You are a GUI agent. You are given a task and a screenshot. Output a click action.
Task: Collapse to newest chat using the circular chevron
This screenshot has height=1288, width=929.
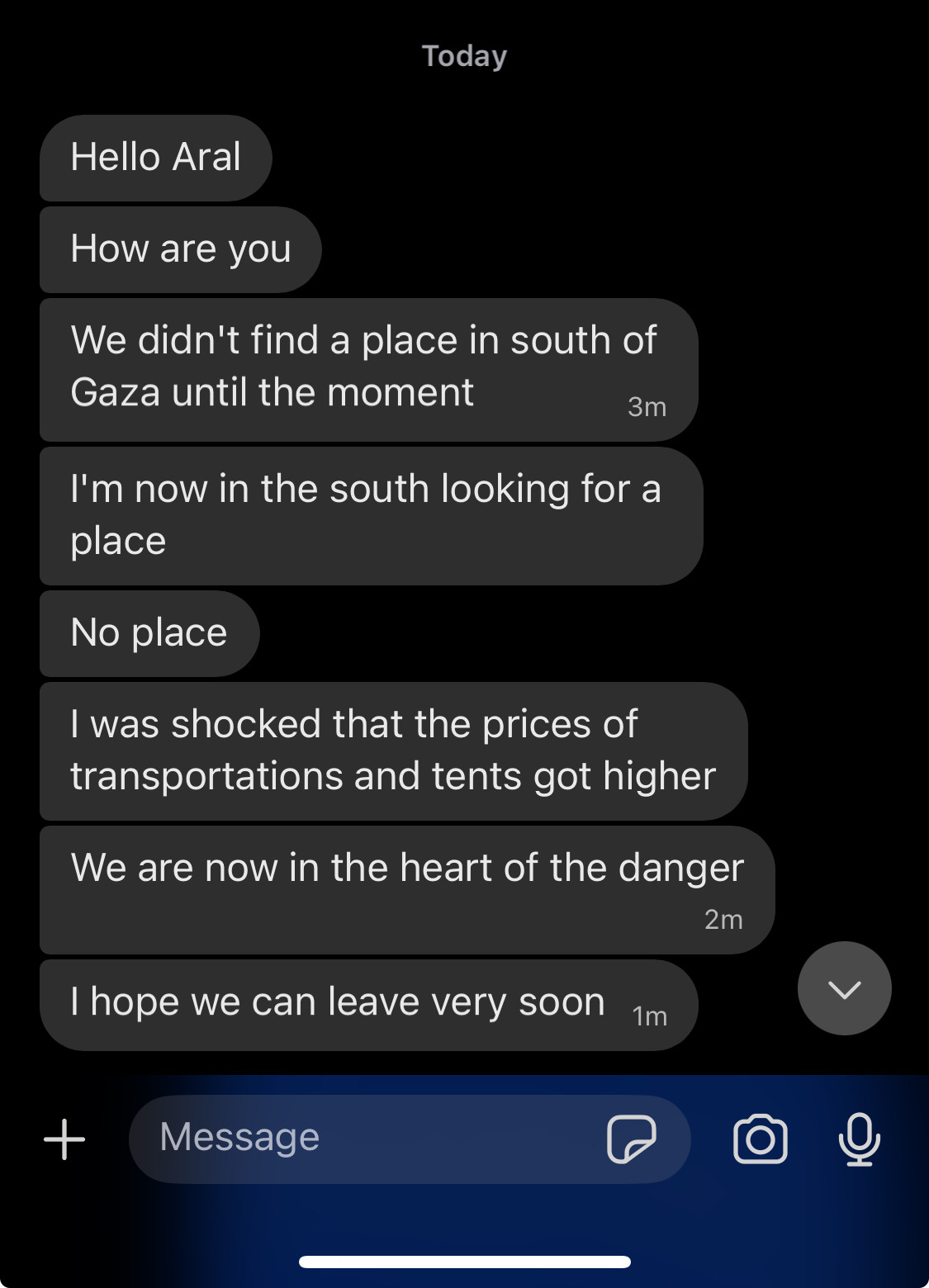coord(844,988)
